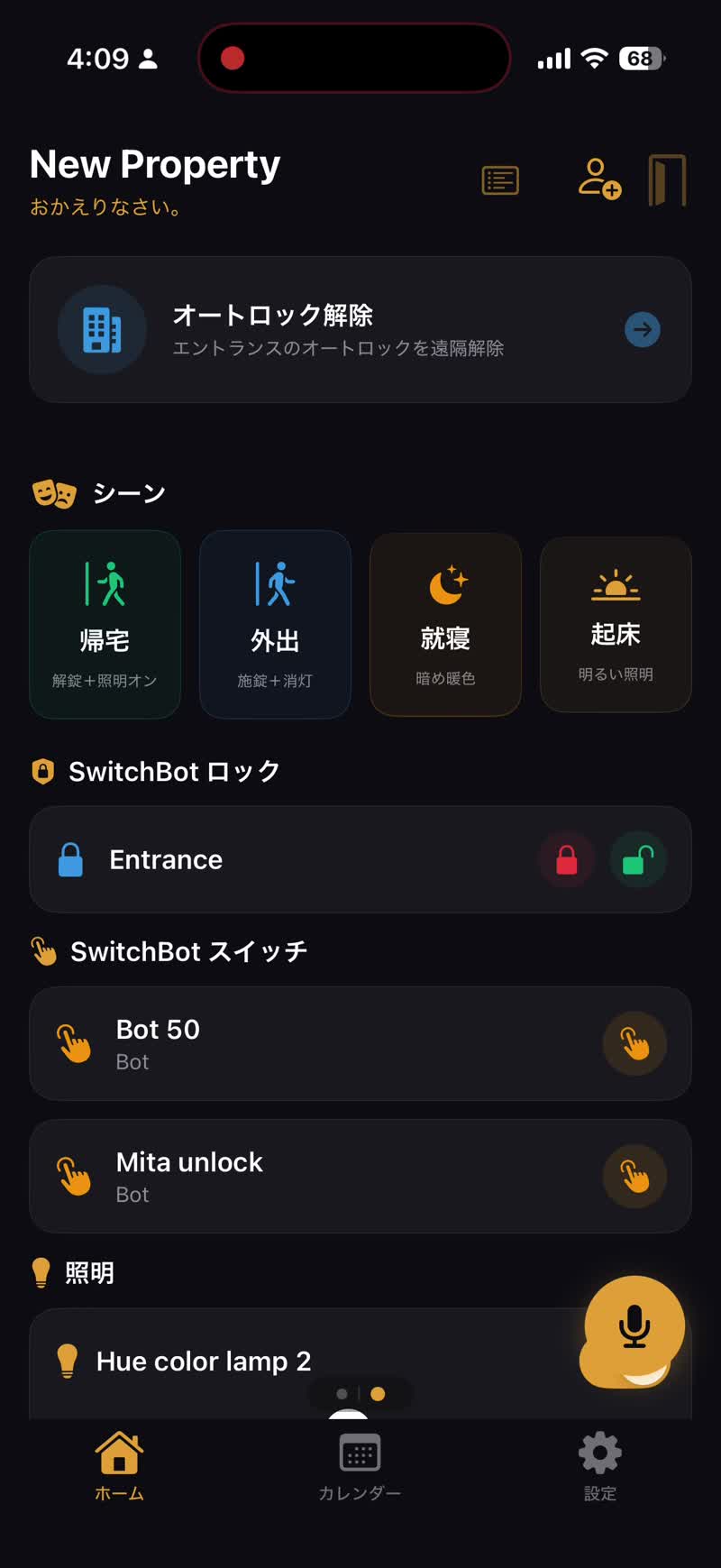Image resolution: width=721 pixels, height=1568 pixels.
Task: Tap the yellow padlock icon next to SwitchBot ロック
Action: [41, 772]
